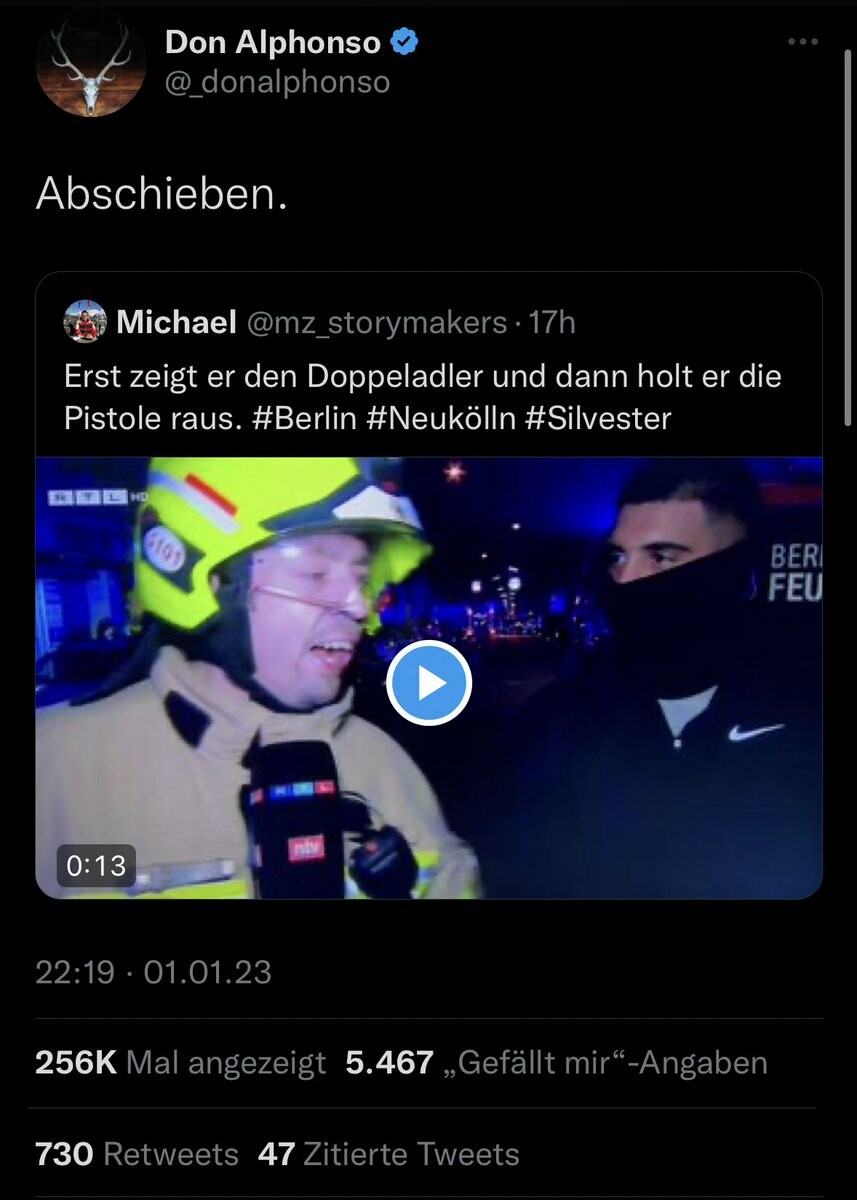Open the #Silvester hashtag
Screen dimensions: 857x1200
click(x=596, y=417)
